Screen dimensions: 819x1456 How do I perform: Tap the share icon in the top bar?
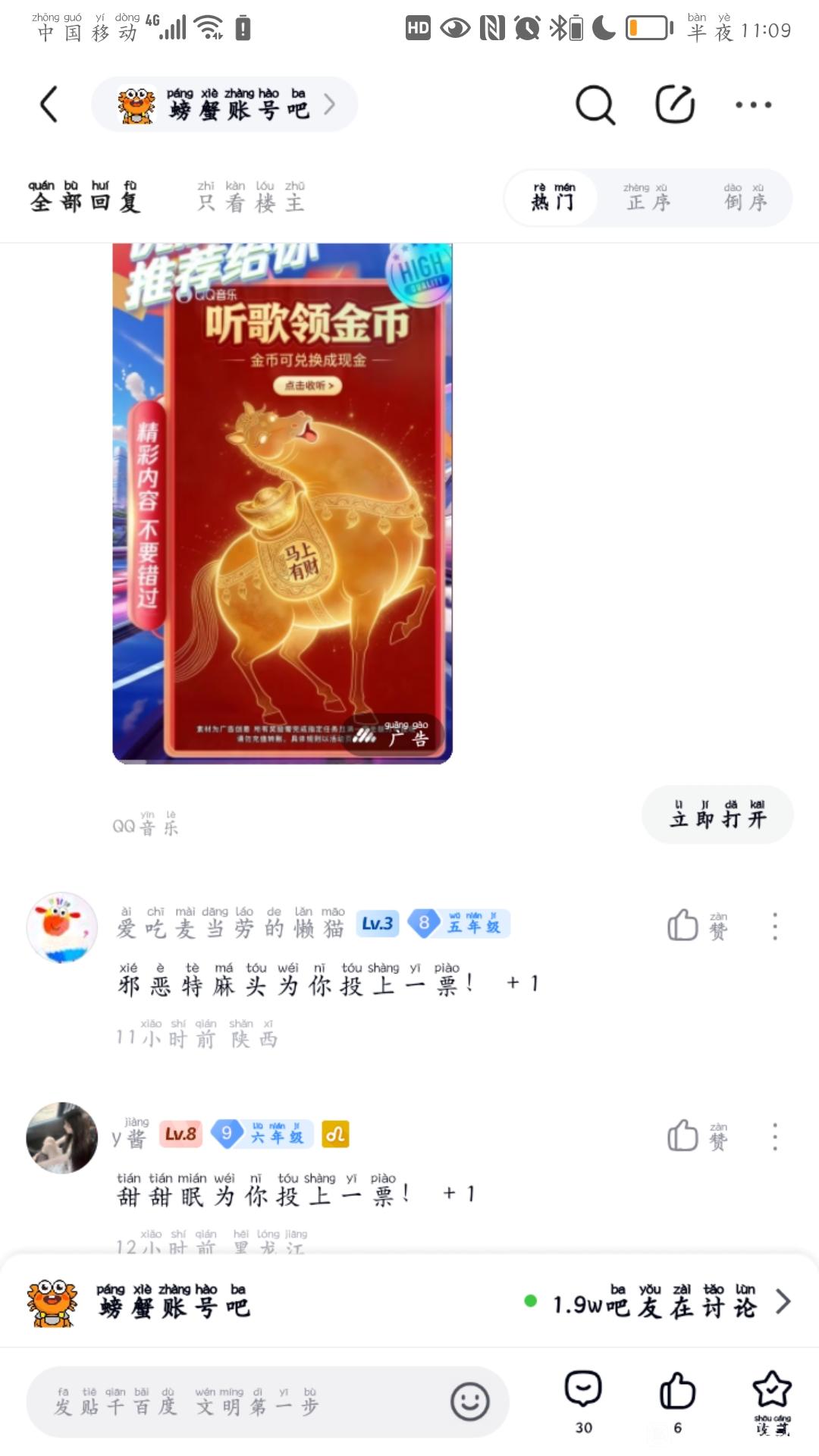(x=675, y=105)
